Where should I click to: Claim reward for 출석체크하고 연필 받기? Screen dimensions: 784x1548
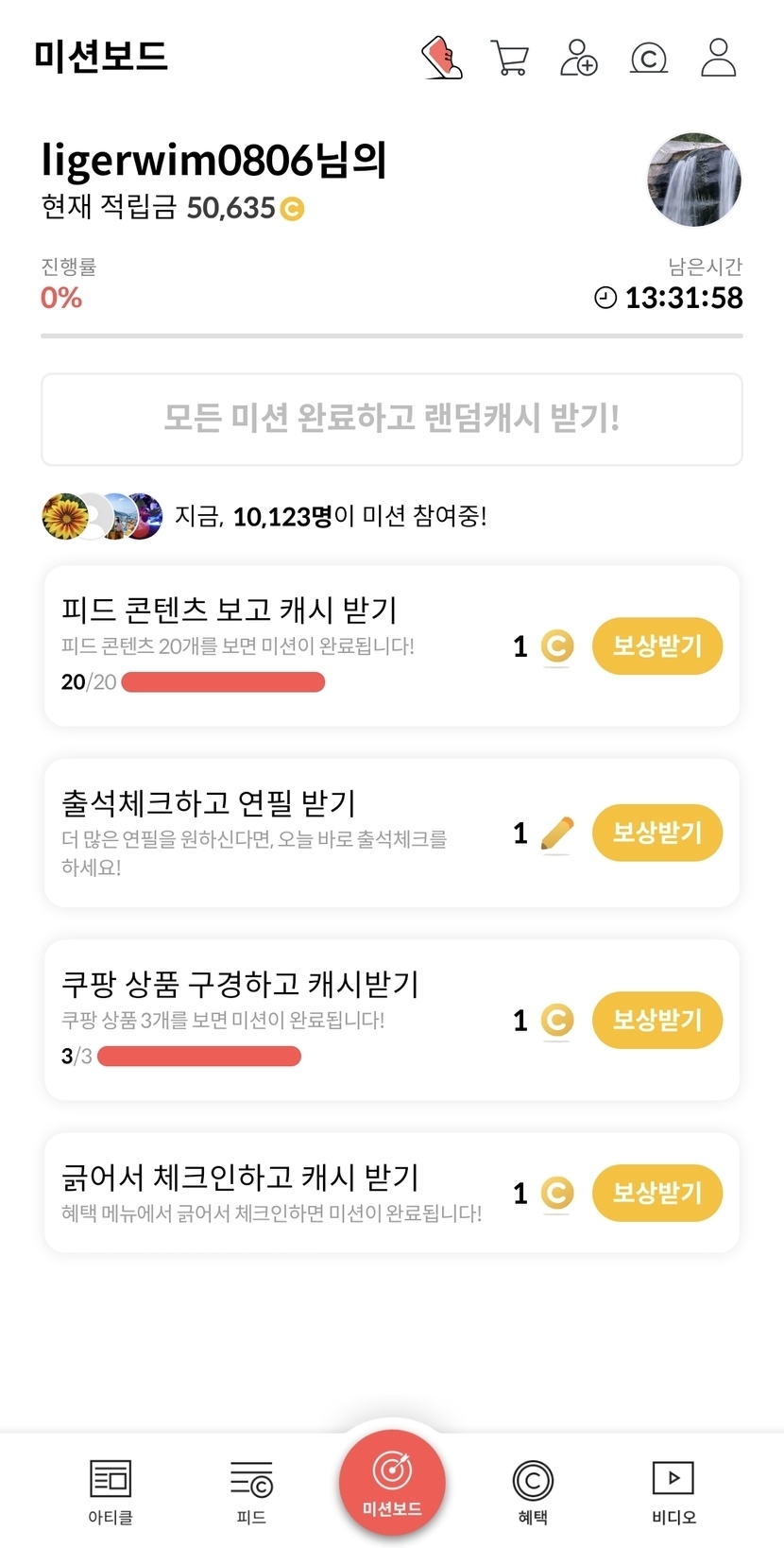[x=656, y=833]
